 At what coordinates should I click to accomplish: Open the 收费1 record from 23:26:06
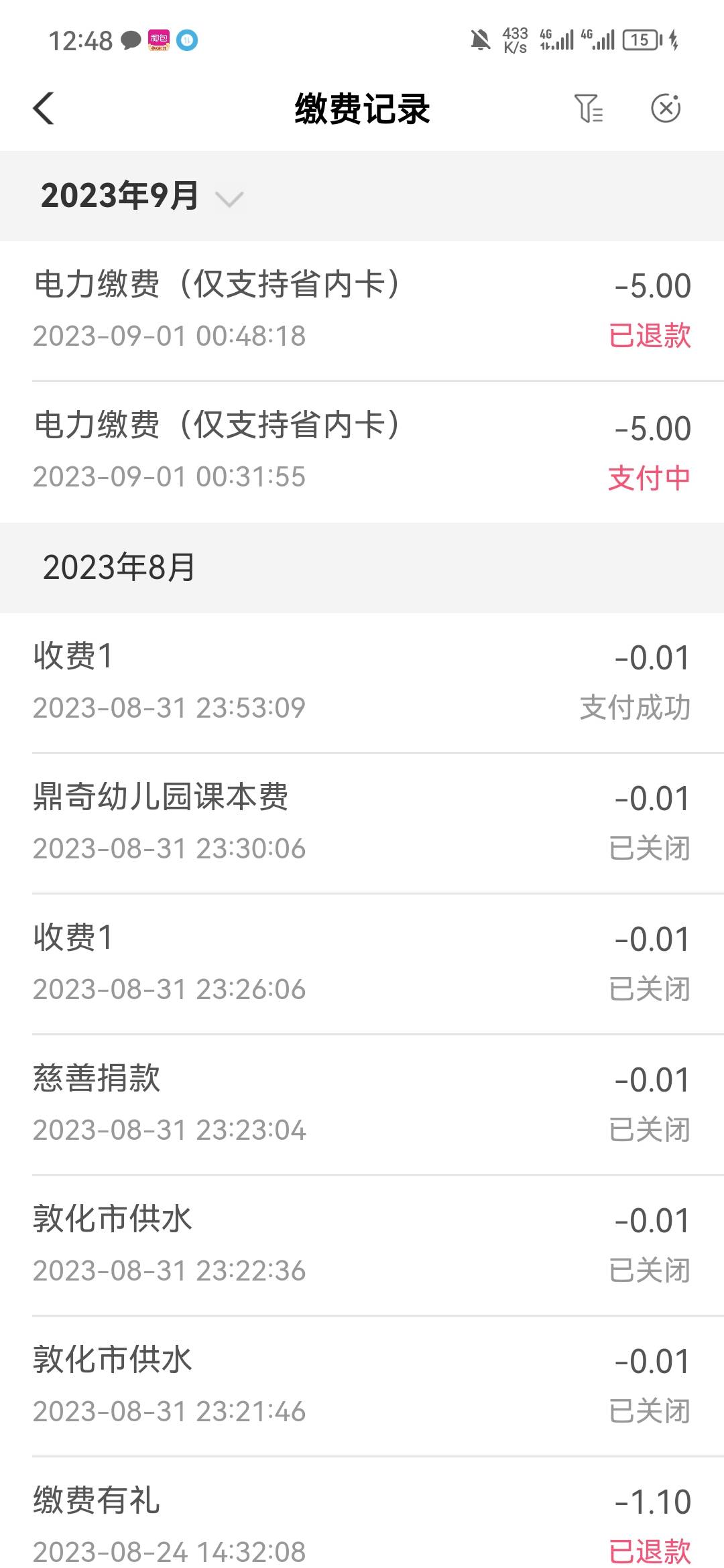click(x=362, y=964)
